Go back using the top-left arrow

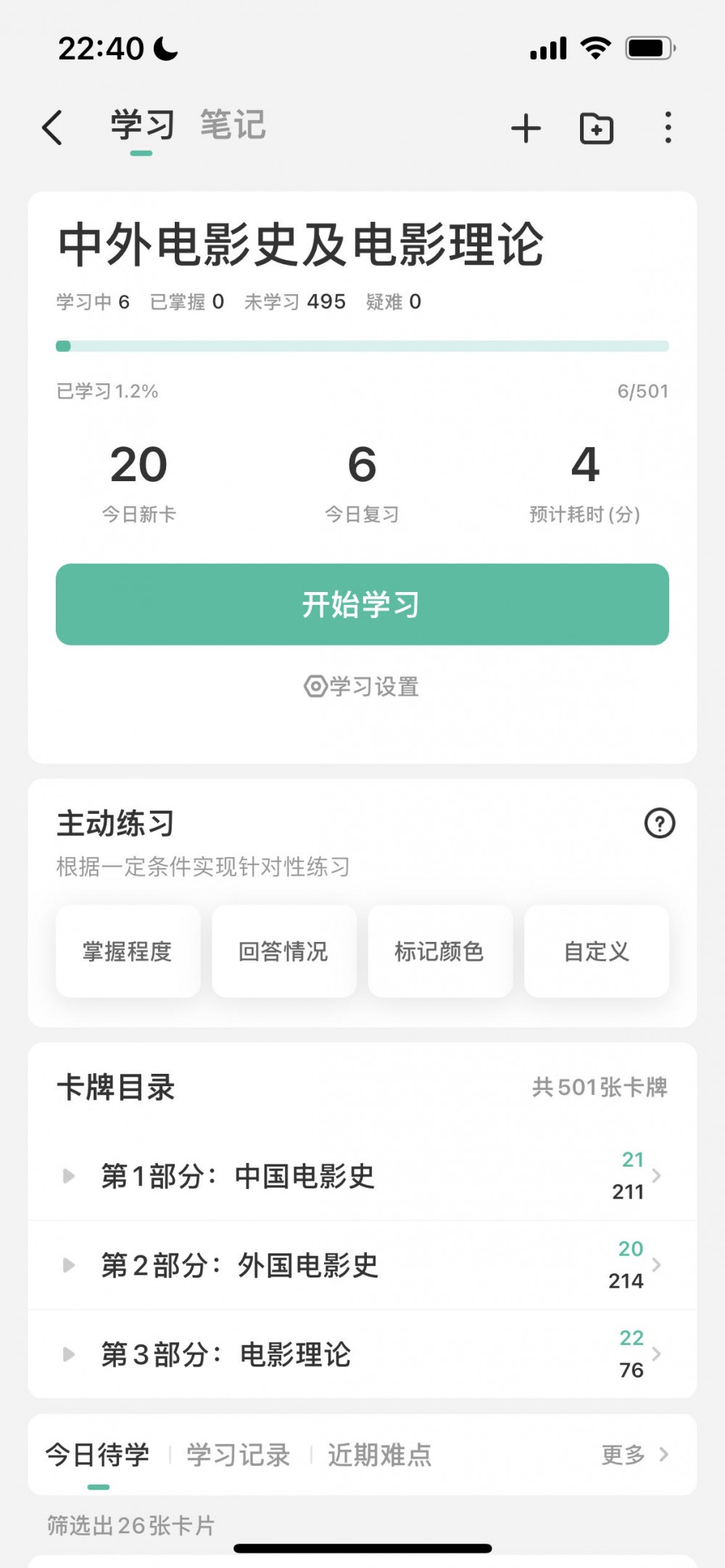point(52,128)
